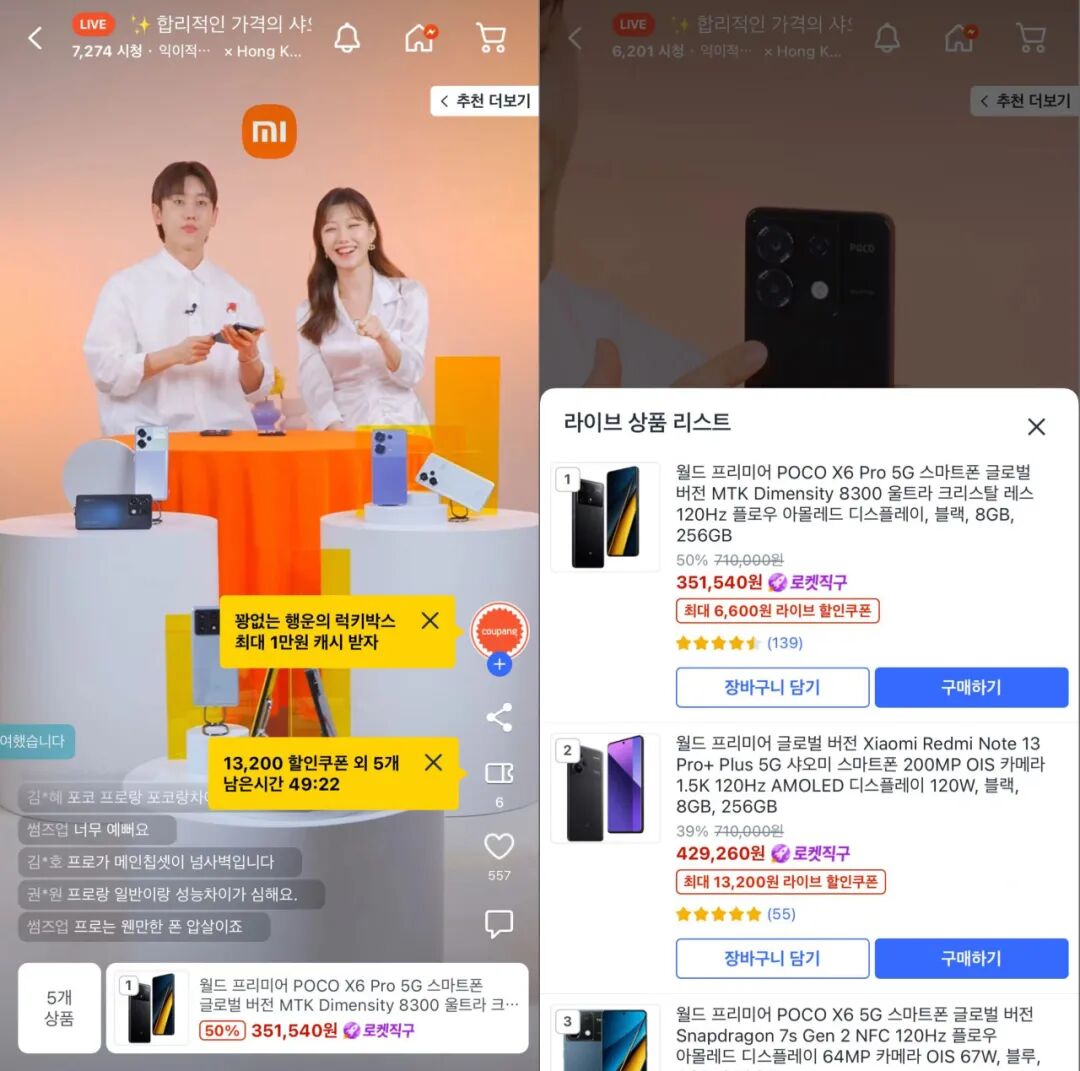
Task: Go back from the undimmed live video screen
Action: [x=35, y=38]
